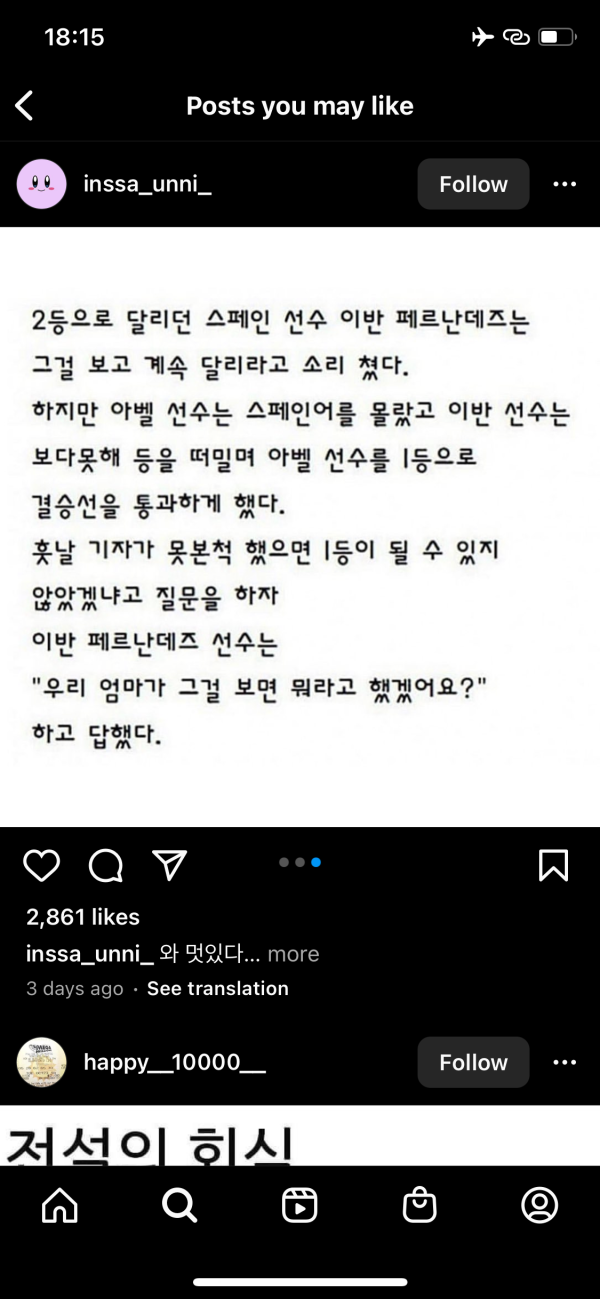Follow inssa_unni_ account
600x1299 pixels.
pyautogui.click(x=473, y=184)
